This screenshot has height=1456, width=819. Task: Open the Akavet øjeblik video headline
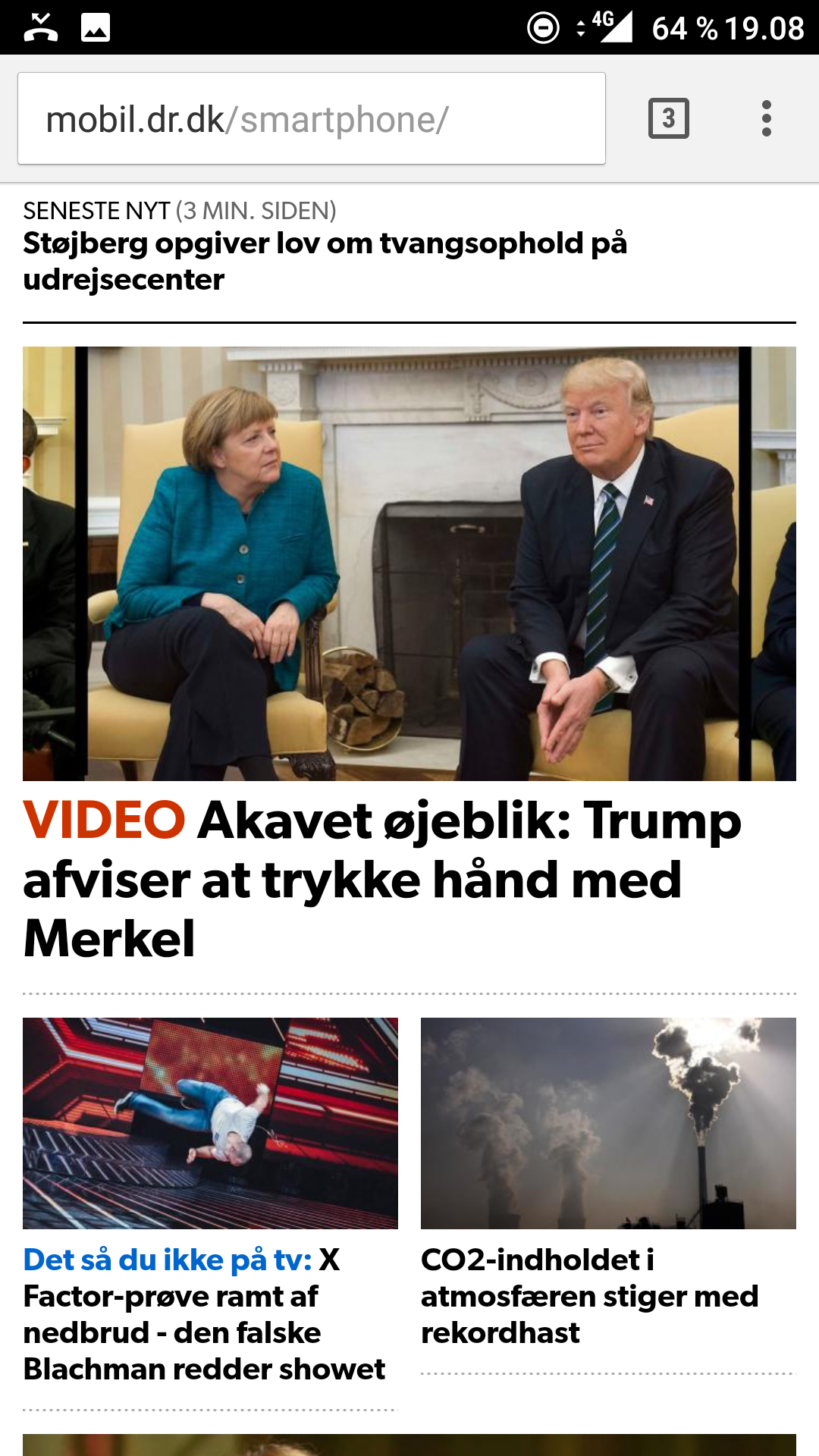coord(382,880)
